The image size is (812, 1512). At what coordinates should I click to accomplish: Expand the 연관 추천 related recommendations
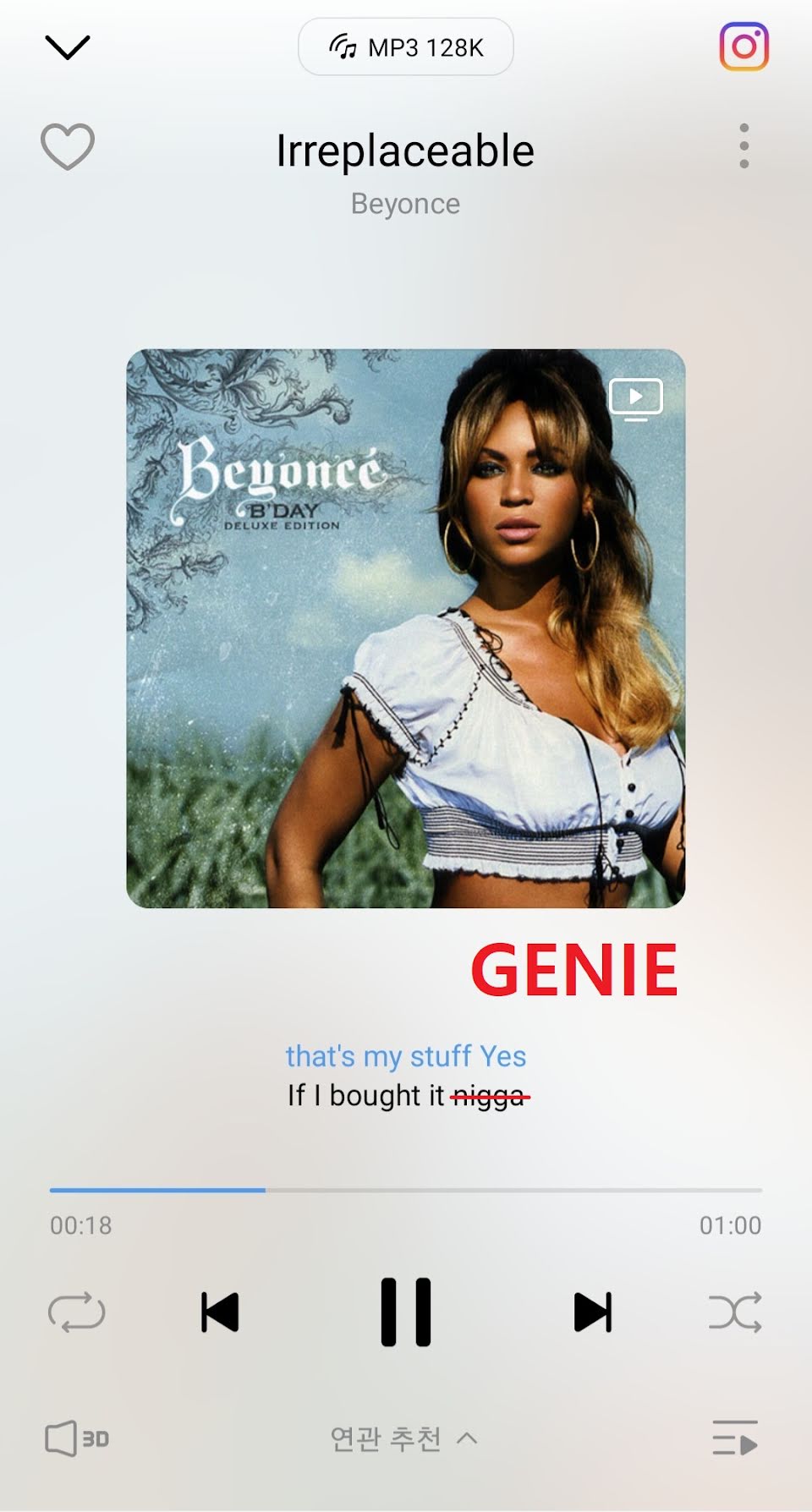coord(404,1438)
